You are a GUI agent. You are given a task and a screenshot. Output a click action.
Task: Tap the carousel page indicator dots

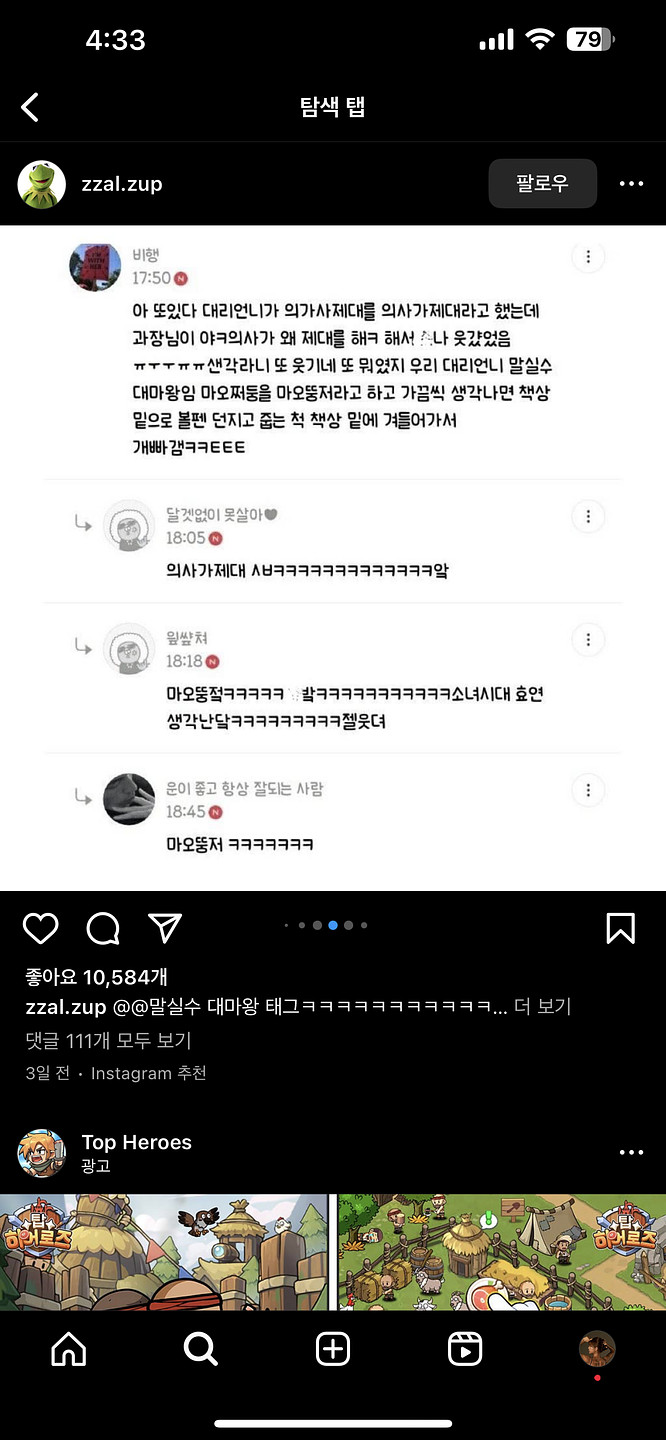pos(326,926)
